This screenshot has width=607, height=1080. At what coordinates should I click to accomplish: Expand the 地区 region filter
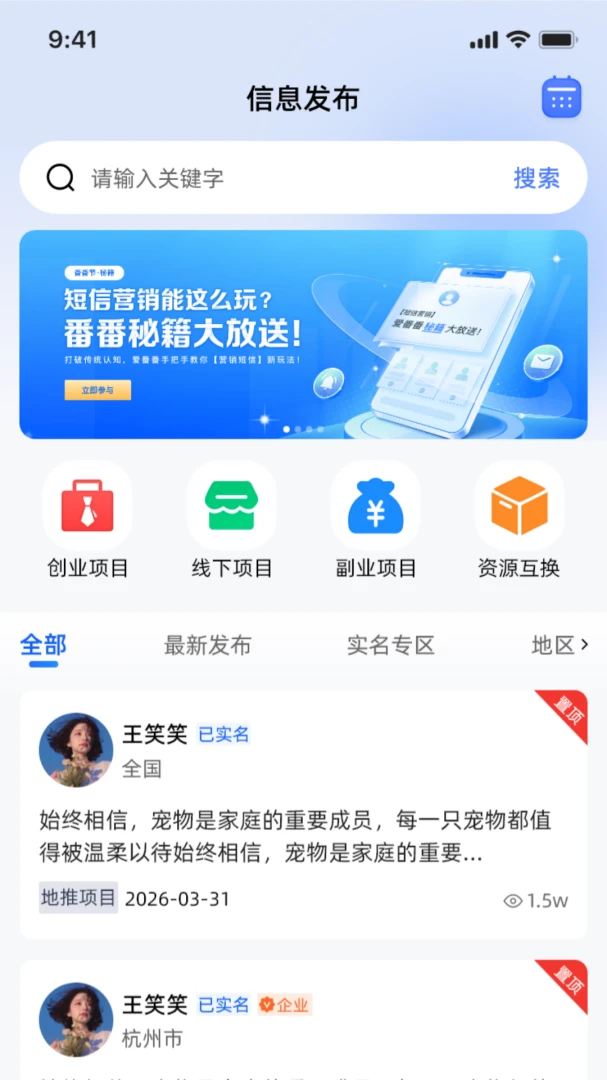point(560,645)
